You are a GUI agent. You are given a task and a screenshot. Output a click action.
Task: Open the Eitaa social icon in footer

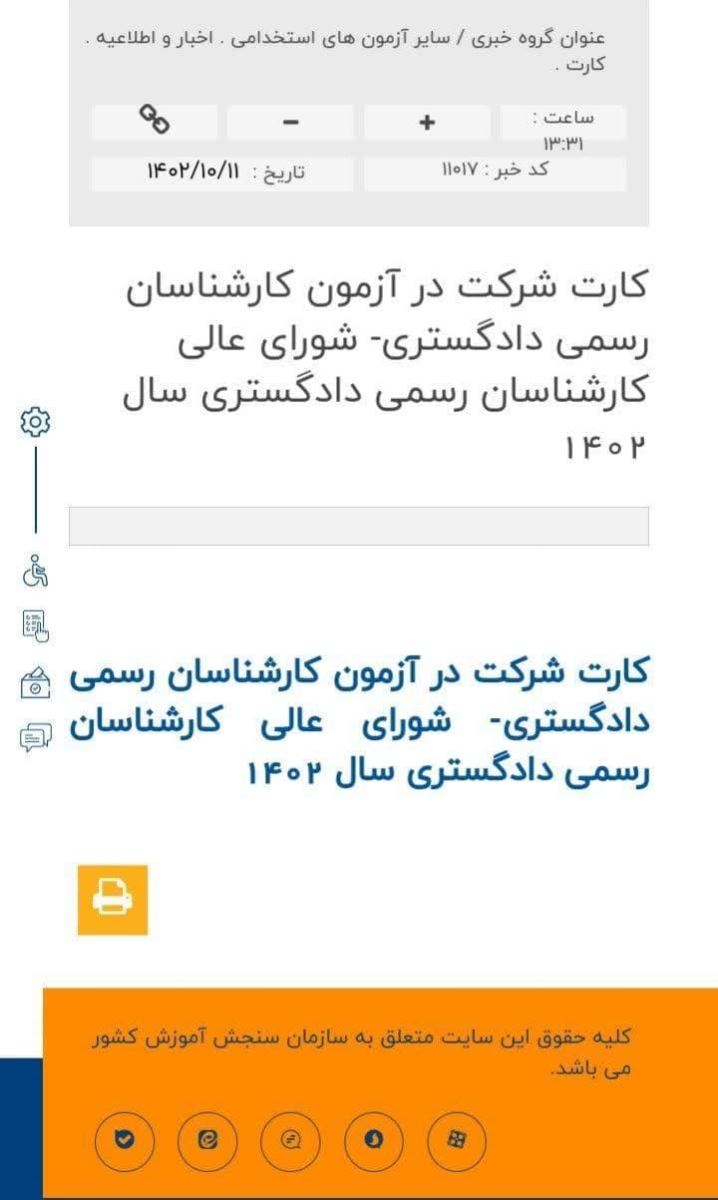tap(208, 1140)
